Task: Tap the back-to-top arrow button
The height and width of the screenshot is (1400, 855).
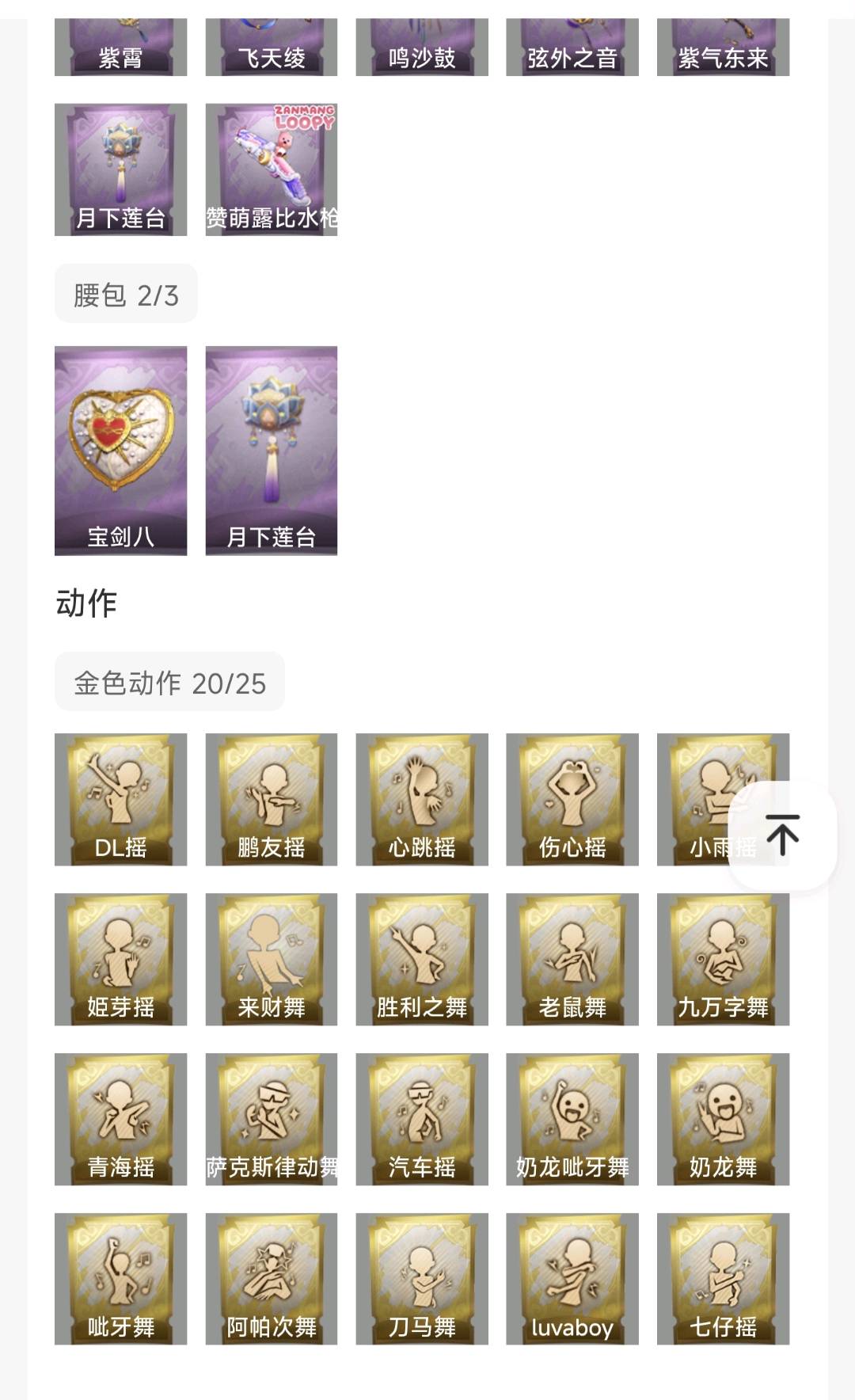Action: click(x=782, y=835)
